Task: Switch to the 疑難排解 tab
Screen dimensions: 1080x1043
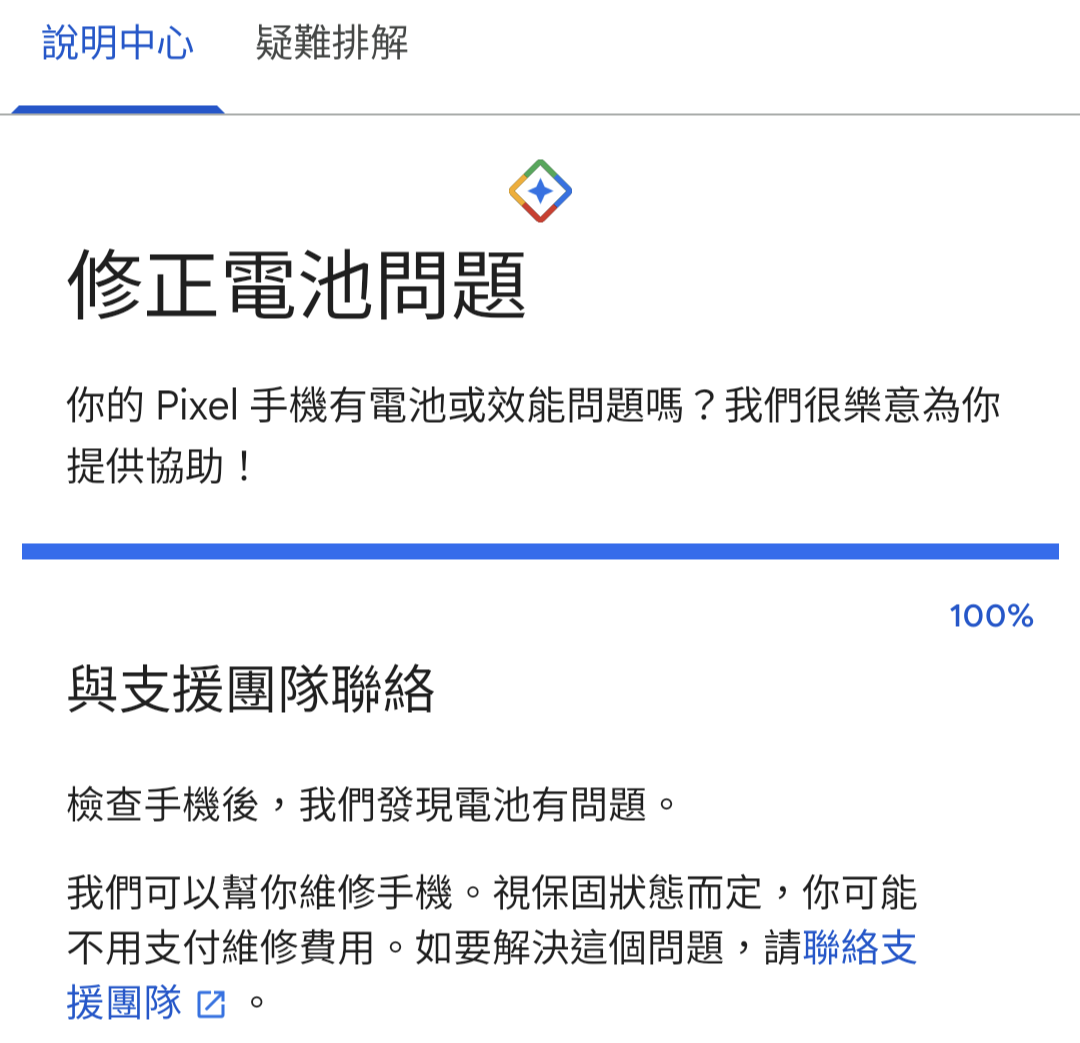Action: click(x=331, y=46)
